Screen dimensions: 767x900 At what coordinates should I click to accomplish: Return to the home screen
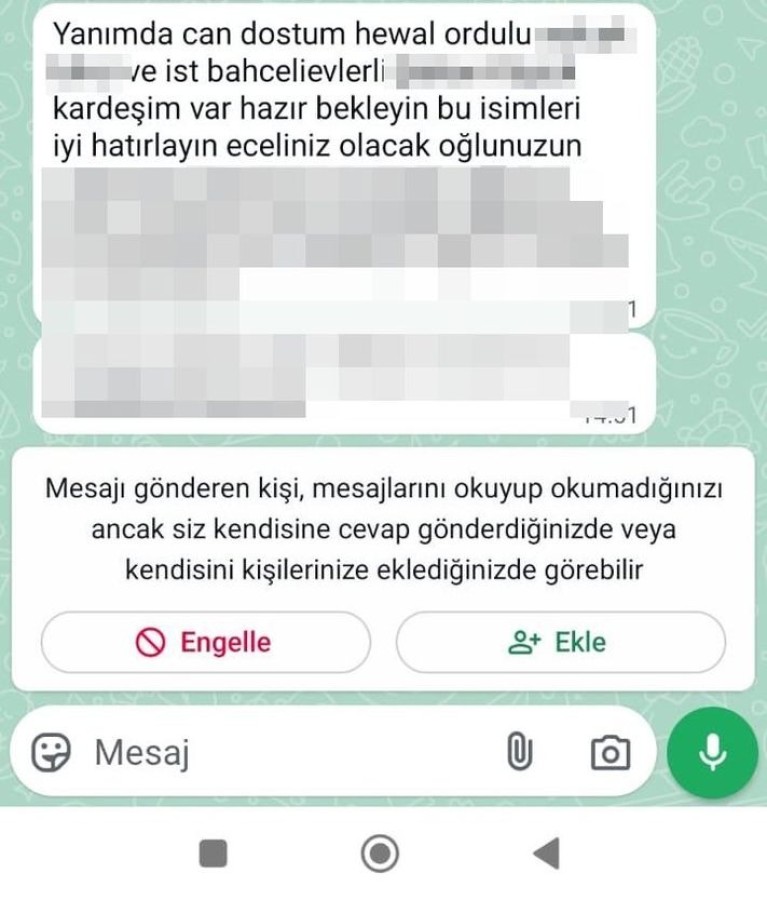[x=380, y=853]
